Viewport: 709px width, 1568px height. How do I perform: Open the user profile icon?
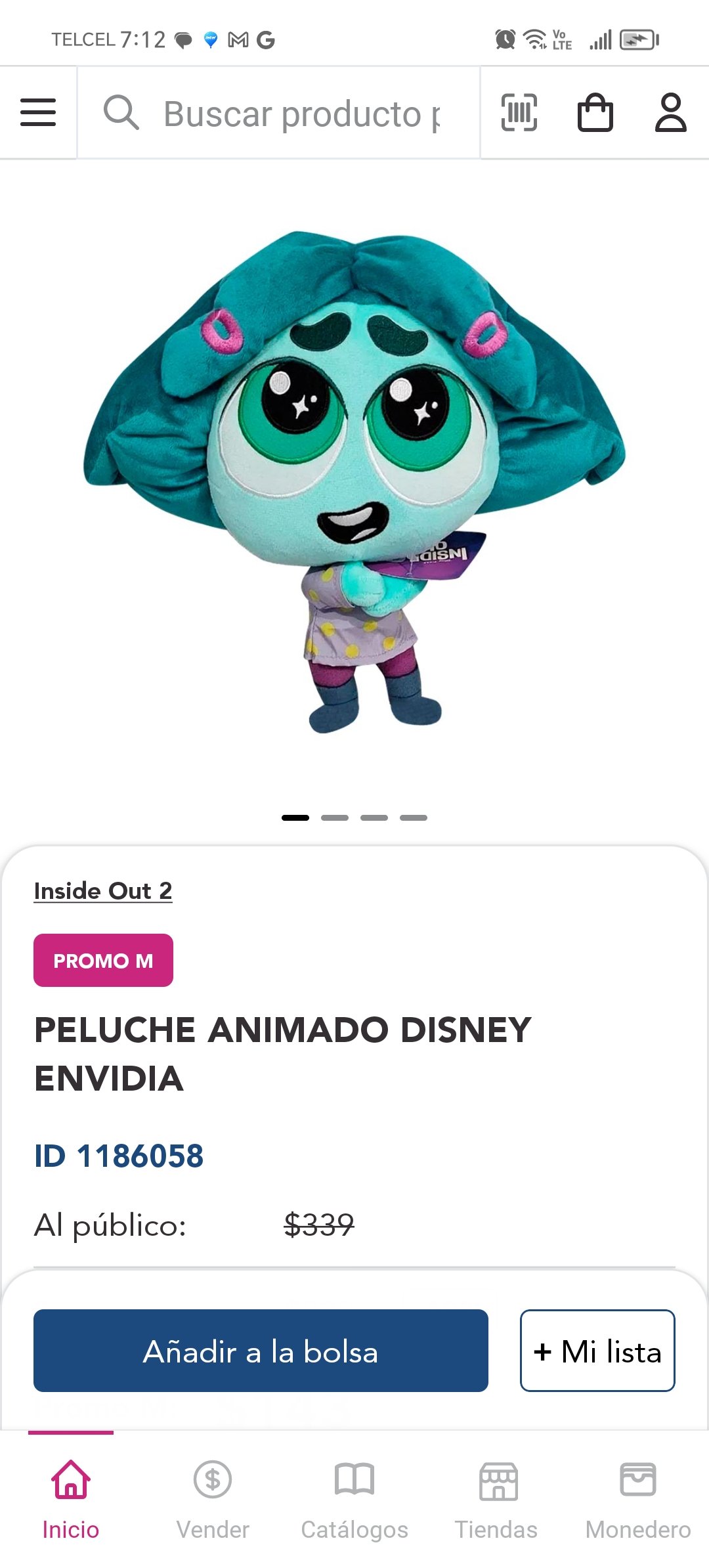click(x=670, y=112)
